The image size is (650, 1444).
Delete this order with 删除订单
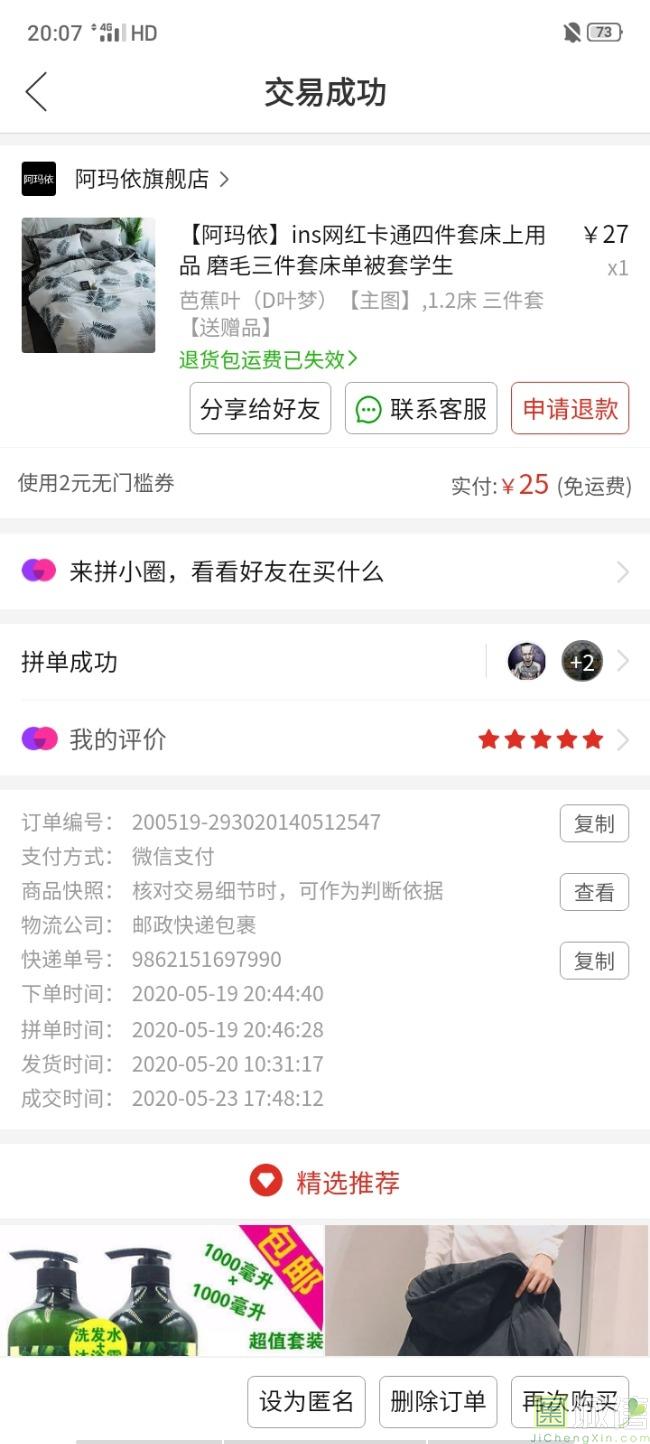437,1401
